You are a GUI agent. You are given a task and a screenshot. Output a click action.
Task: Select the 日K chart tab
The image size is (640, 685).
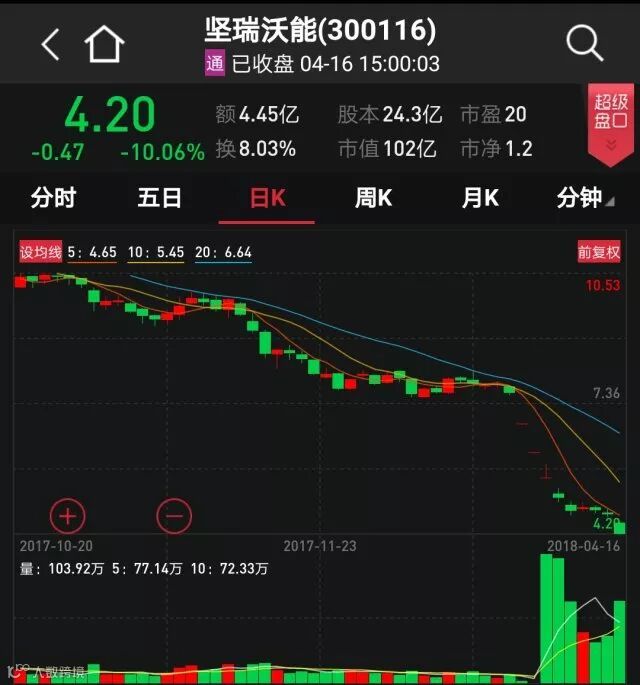267,198
